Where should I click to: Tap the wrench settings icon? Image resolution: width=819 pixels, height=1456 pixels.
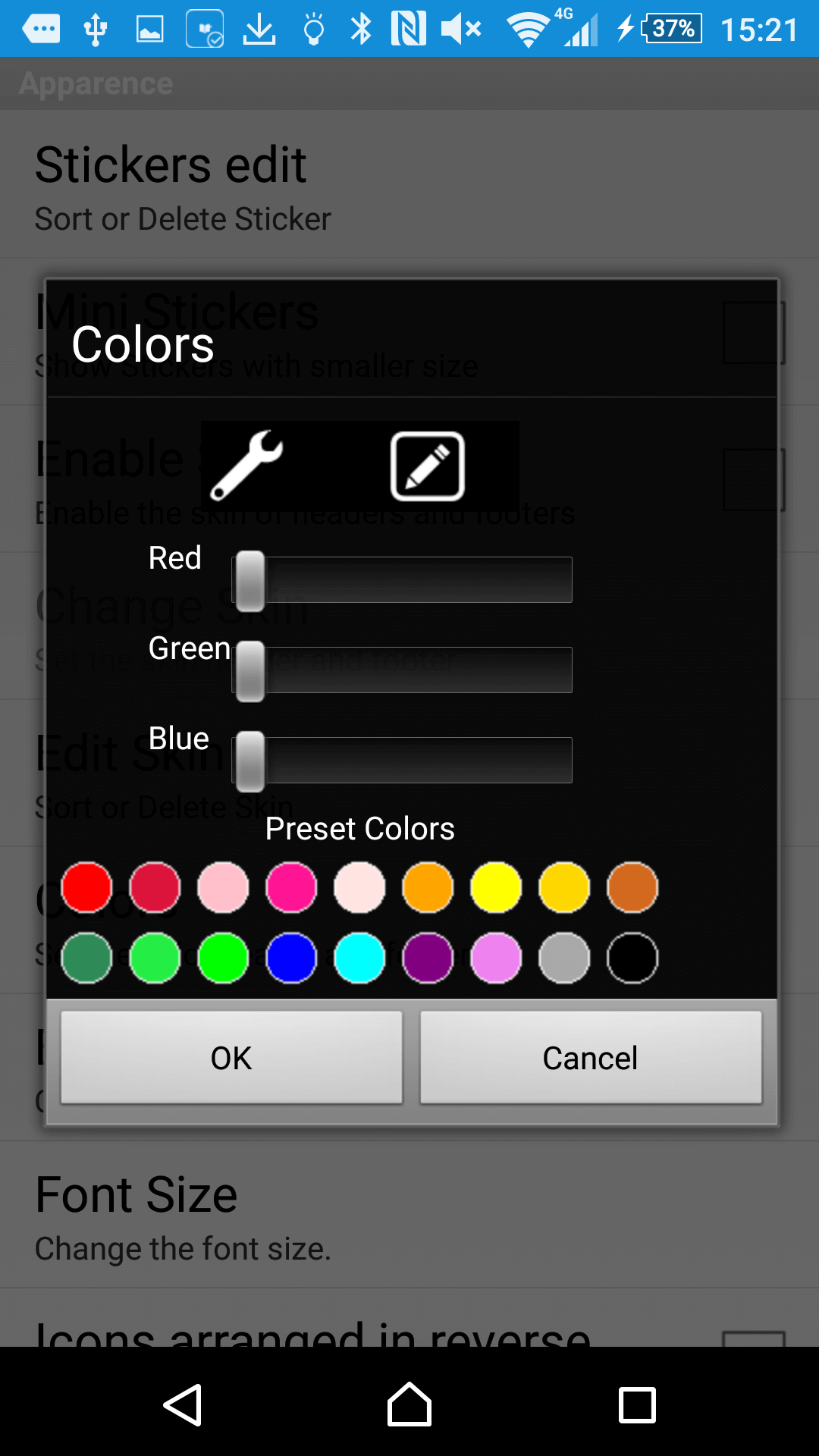tap(246, 466)
